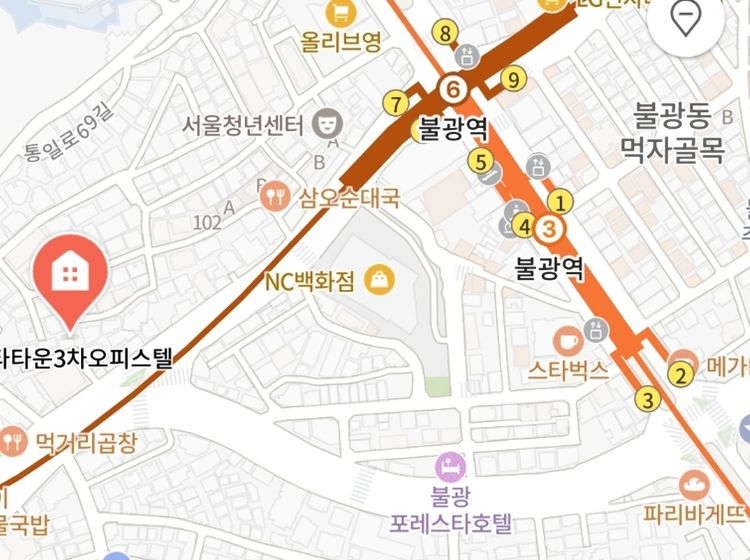Viewport: 750px width, 560px height.
Task: Open the NC백화점 place marker
Action: (x=380, y=277)
